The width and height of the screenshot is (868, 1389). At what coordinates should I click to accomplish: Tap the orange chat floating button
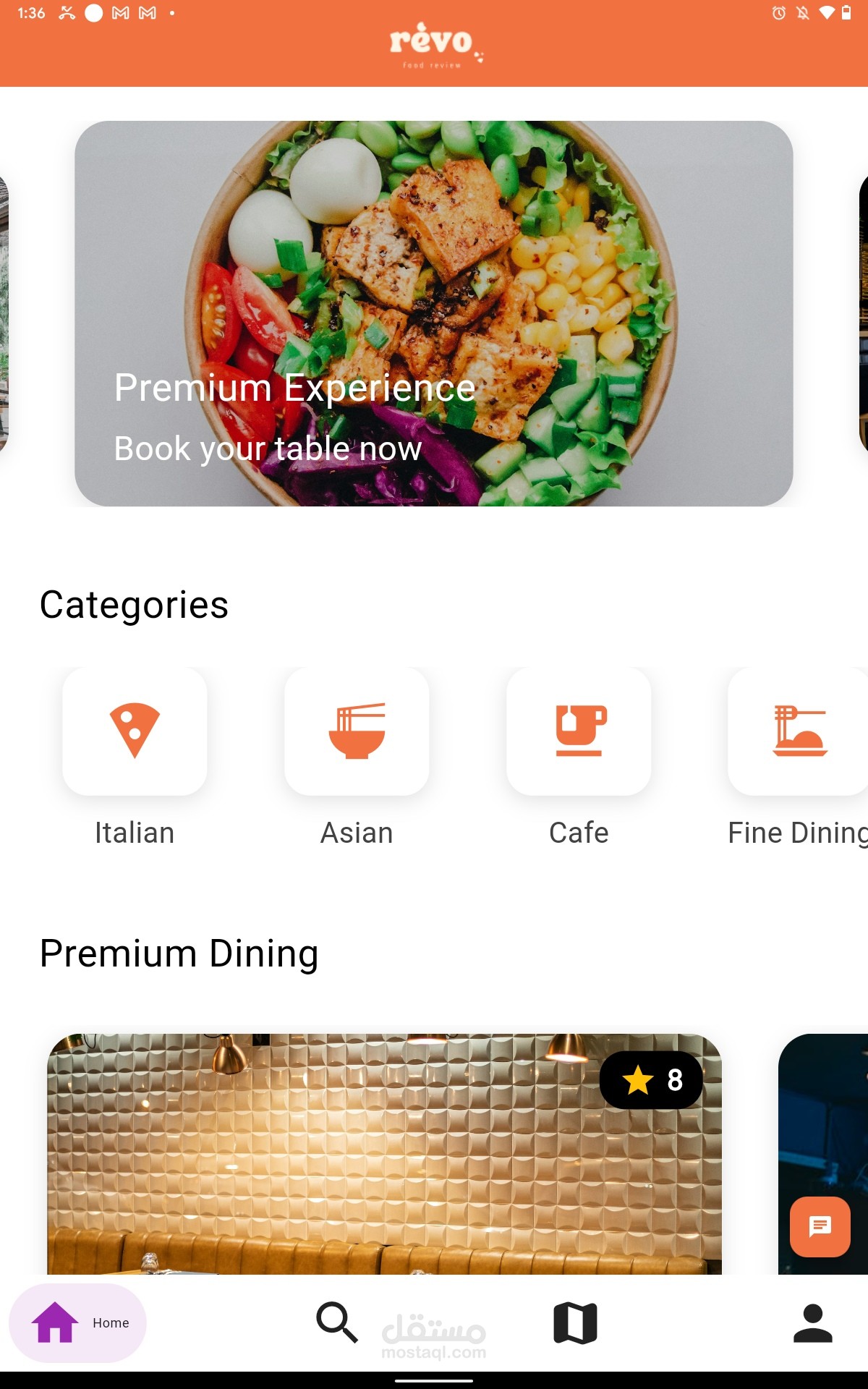[820, 1226]
